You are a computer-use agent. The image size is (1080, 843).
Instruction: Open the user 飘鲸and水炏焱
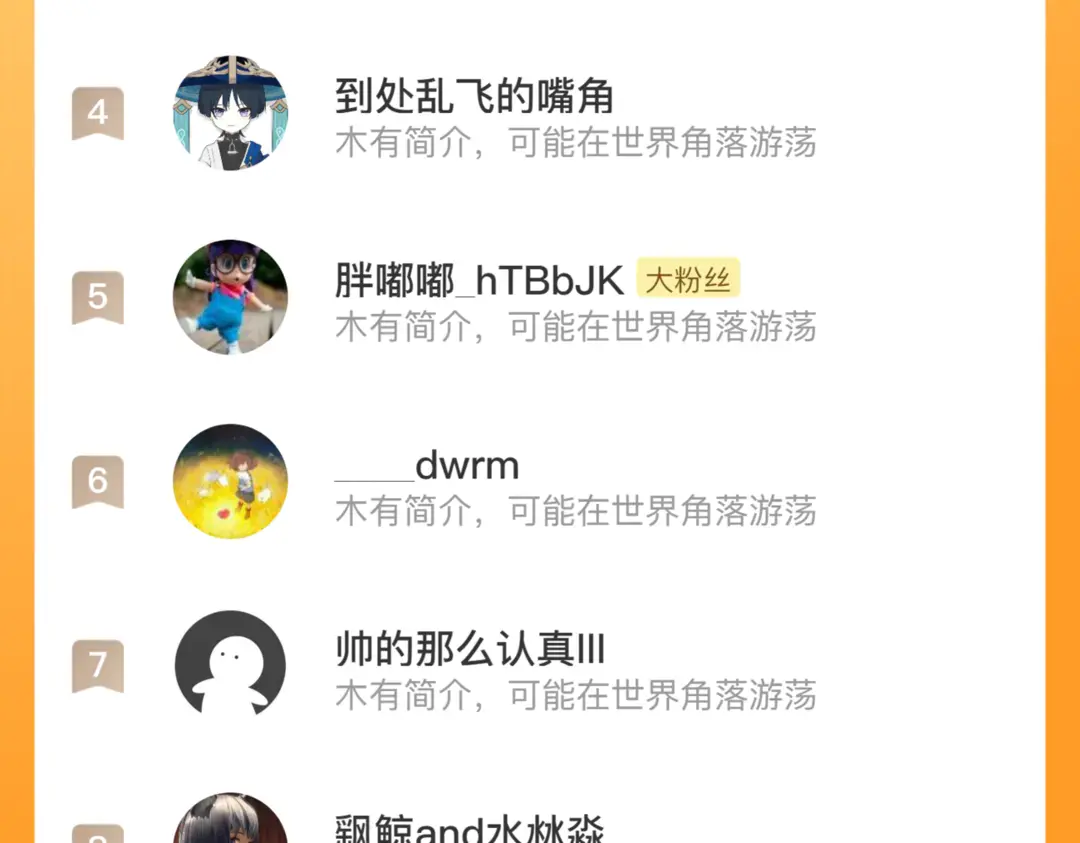click(470, 830)
